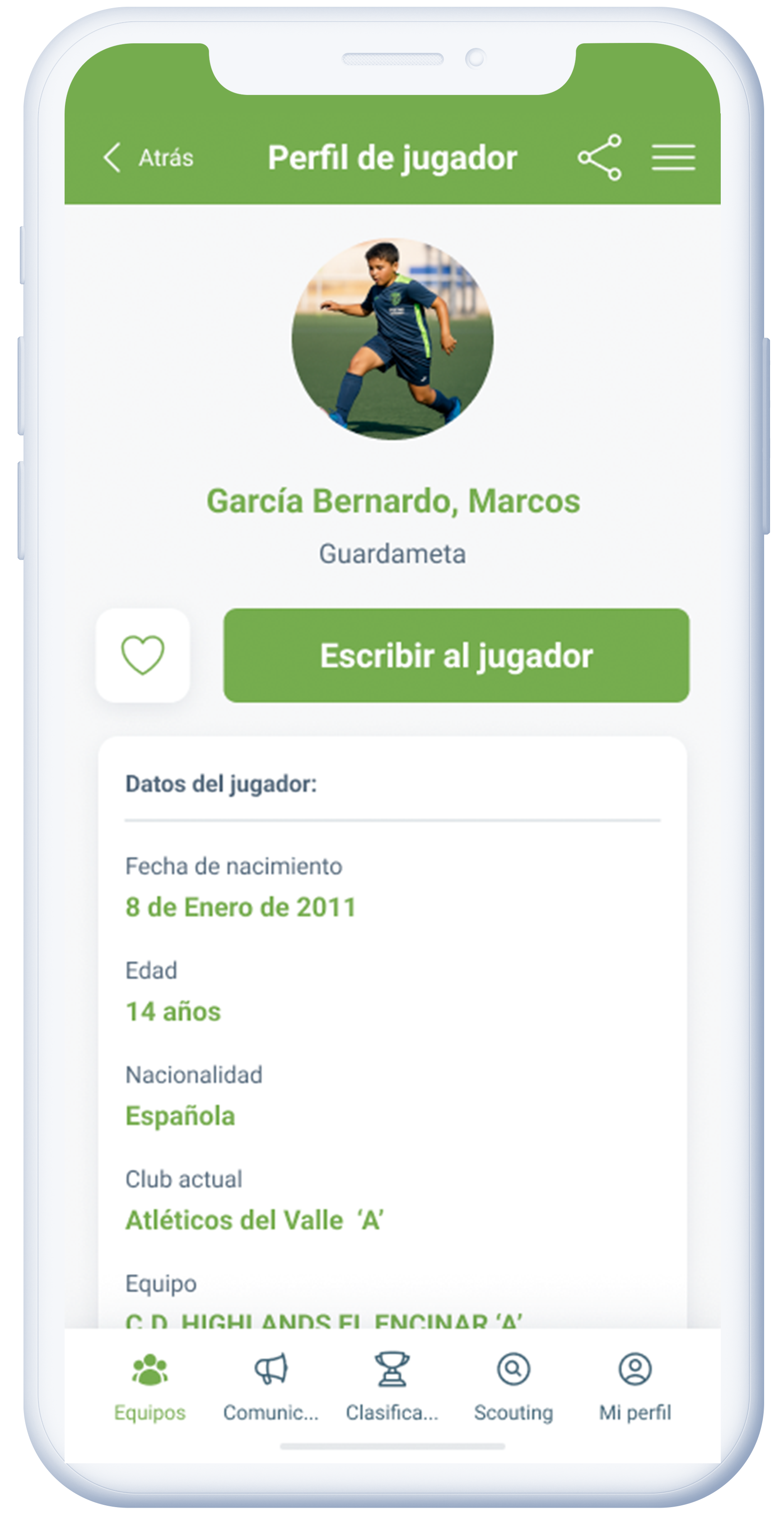Add Marcos García to favorites
The height and width of the screenshot is (1513, 784).
(143, 655)
